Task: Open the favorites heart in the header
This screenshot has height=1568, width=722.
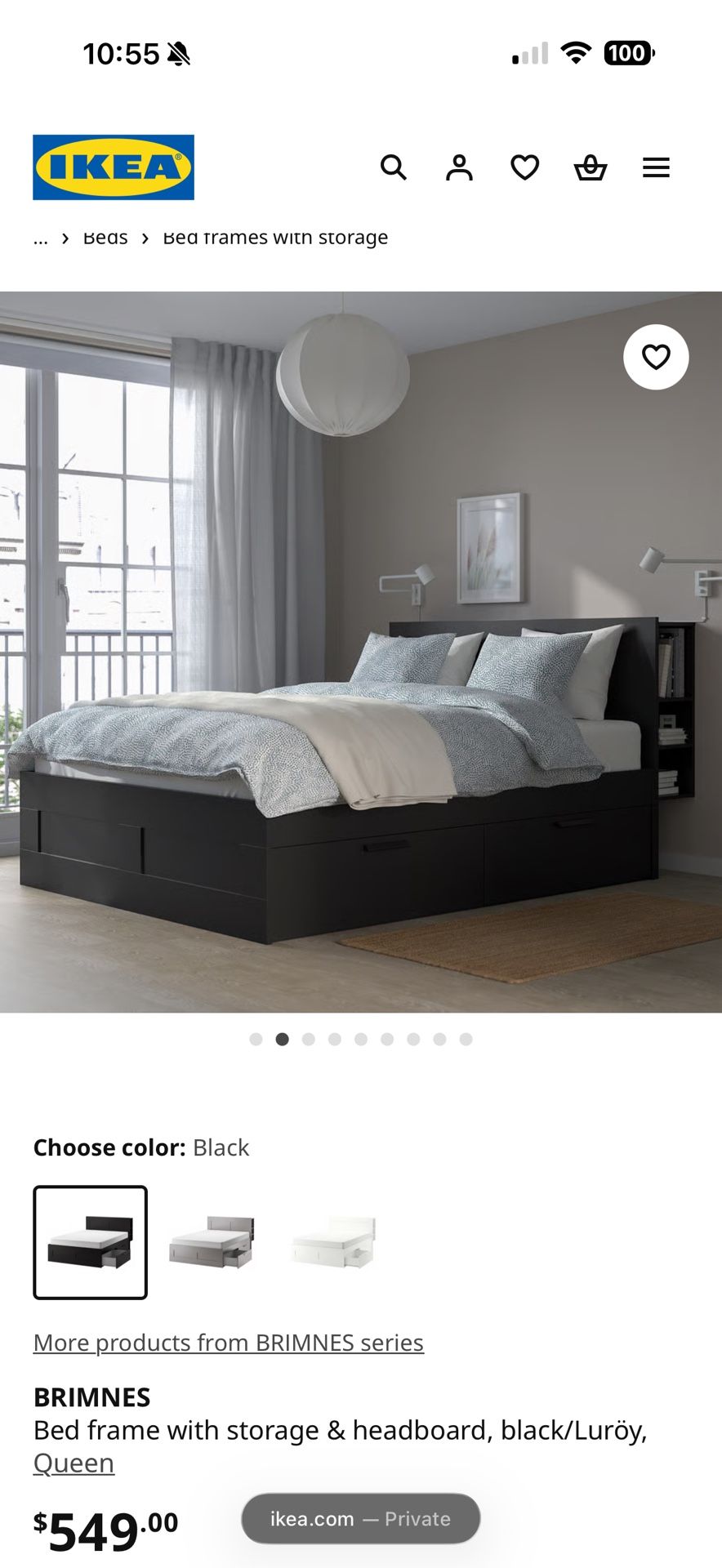Action: click(x=524, y=167)
